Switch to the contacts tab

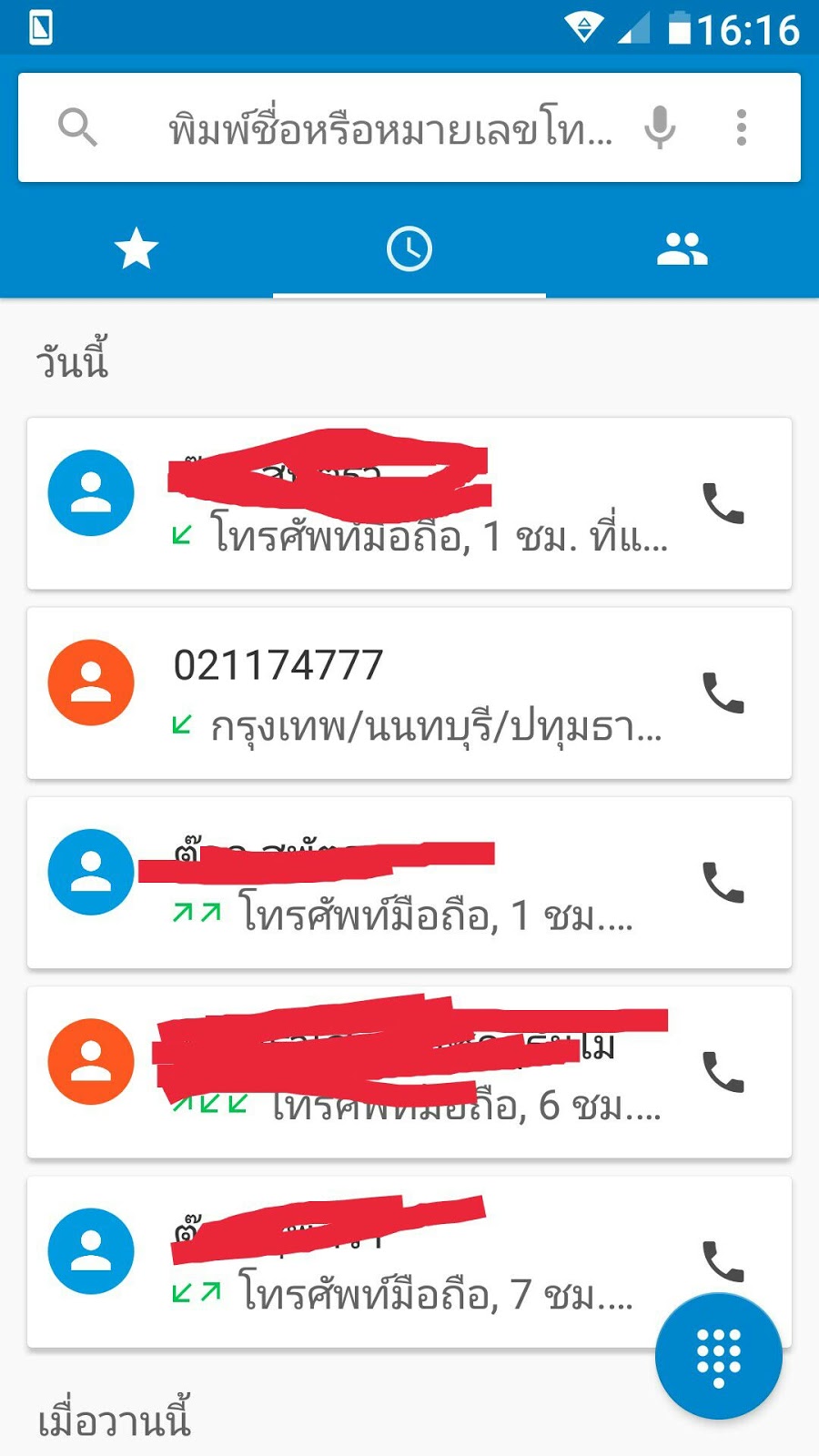pos(682,248)
